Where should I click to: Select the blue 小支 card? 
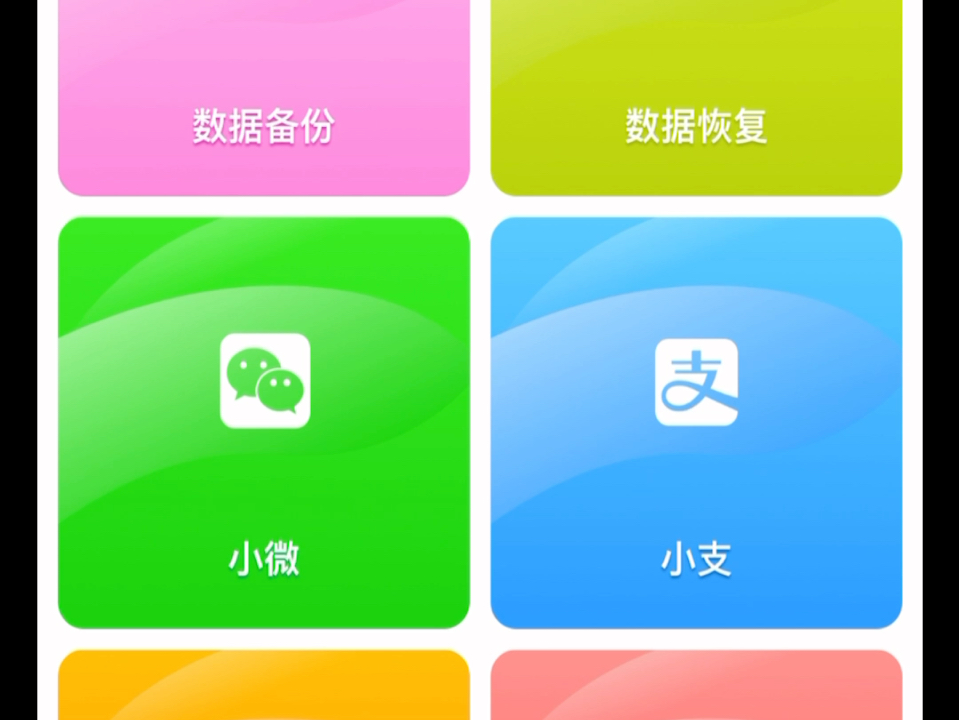coord(696,422)
